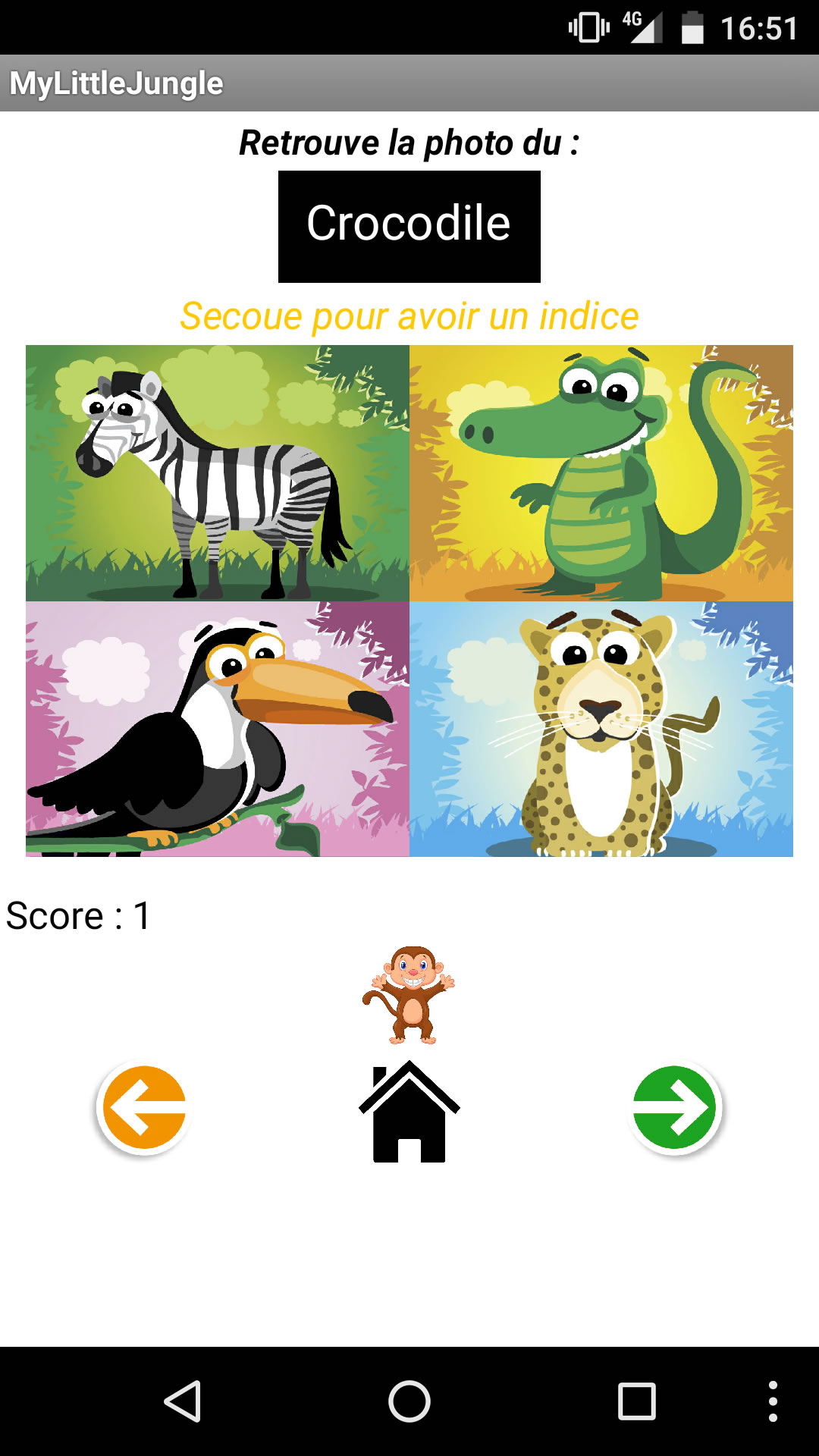Tap the leopard picture
Screen dimensions: 819x1456
click(x=601, y=729)
